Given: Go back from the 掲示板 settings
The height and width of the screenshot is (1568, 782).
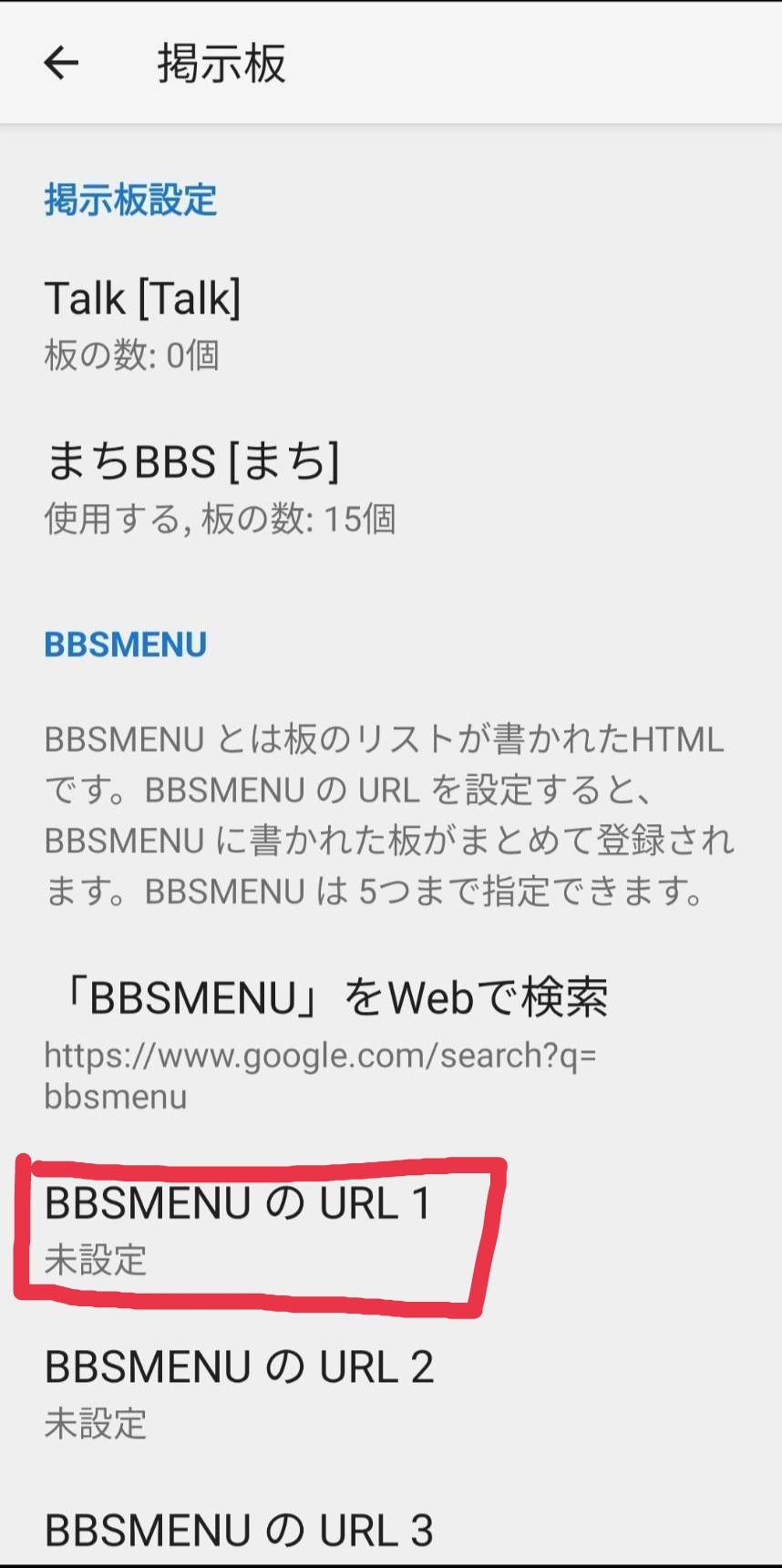Looking at the screenshot, I should 61,63.
